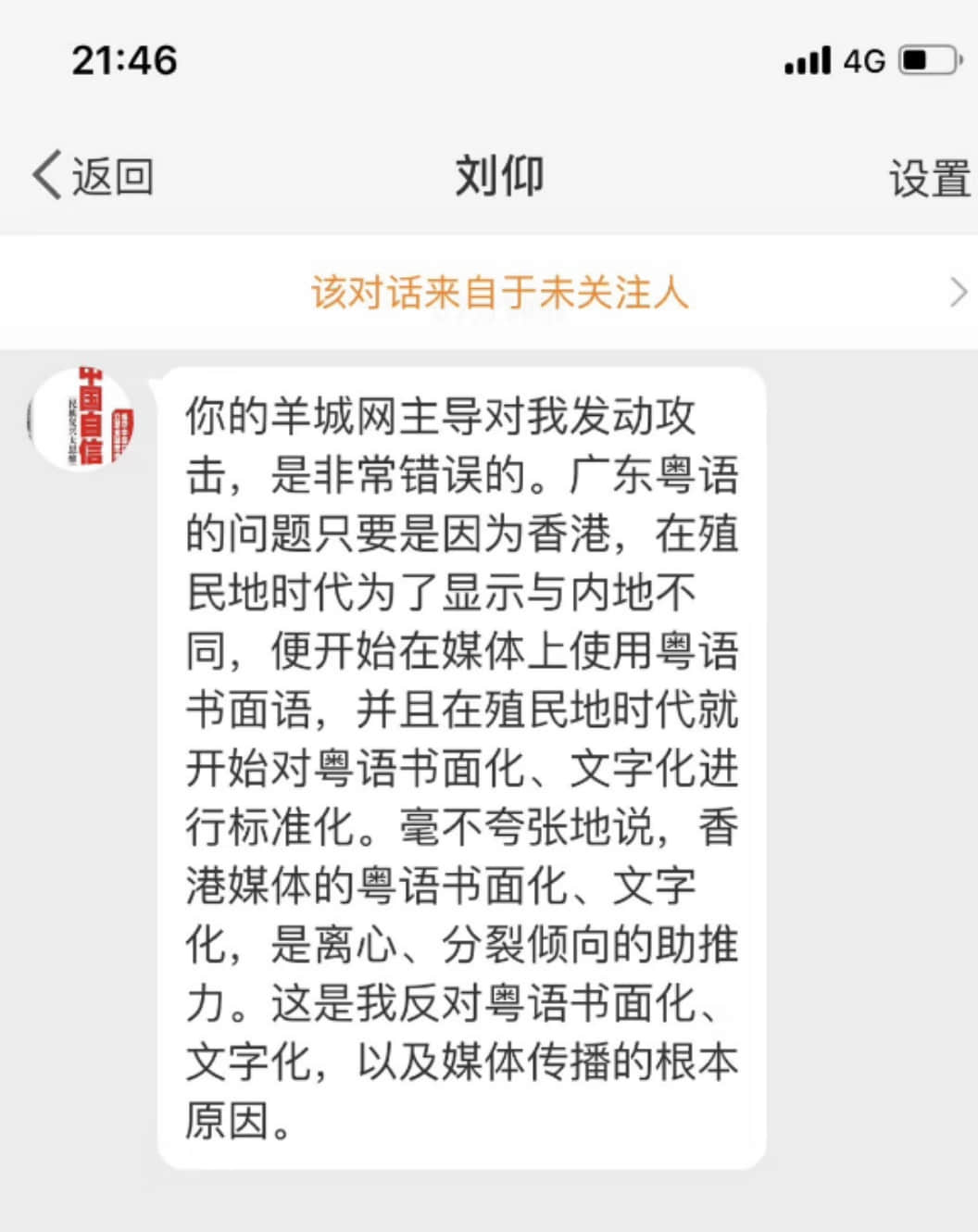The image size is (978, 1232).
Task: View 刘仰's profile via the avatar
Action: 83,419
